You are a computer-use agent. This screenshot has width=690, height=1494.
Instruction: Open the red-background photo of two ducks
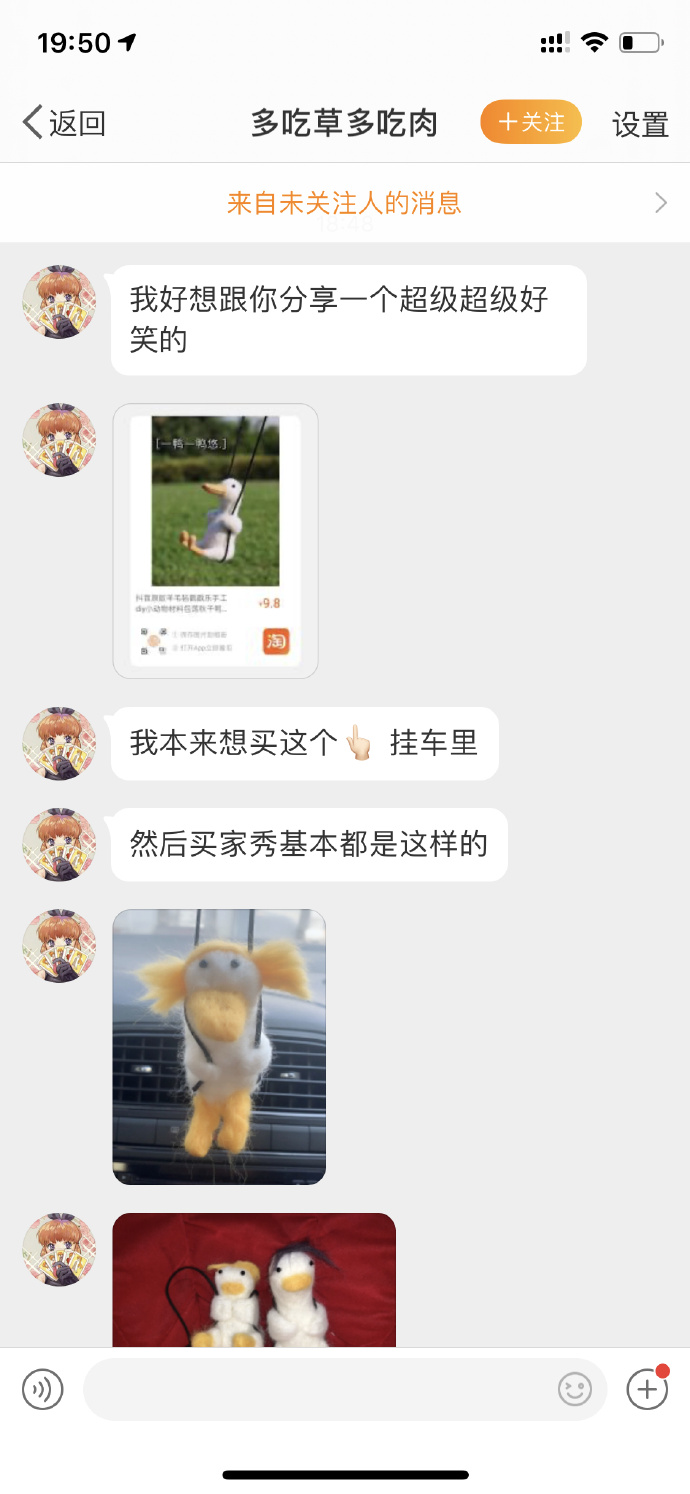(x=254, y=1280)
